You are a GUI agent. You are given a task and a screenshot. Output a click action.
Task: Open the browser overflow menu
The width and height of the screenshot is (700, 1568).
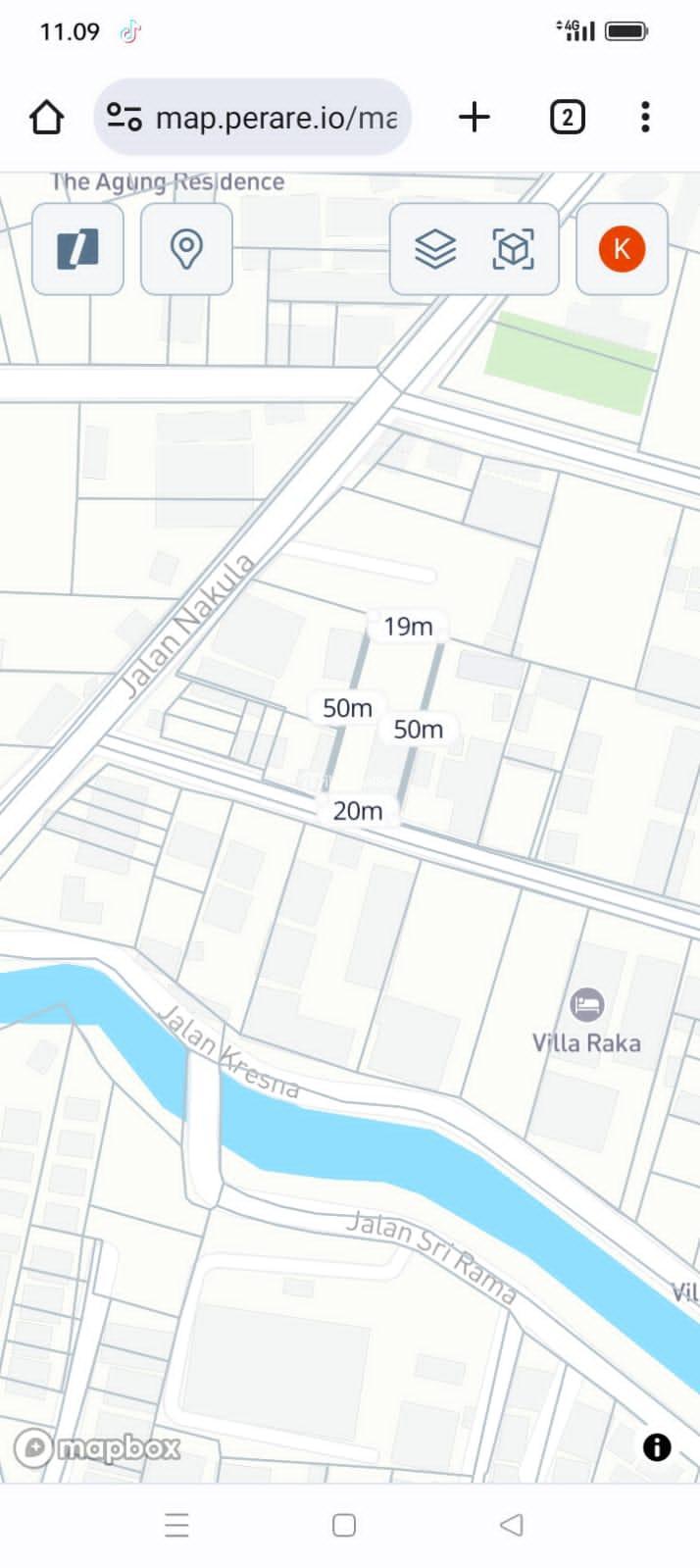pos(644,118)
